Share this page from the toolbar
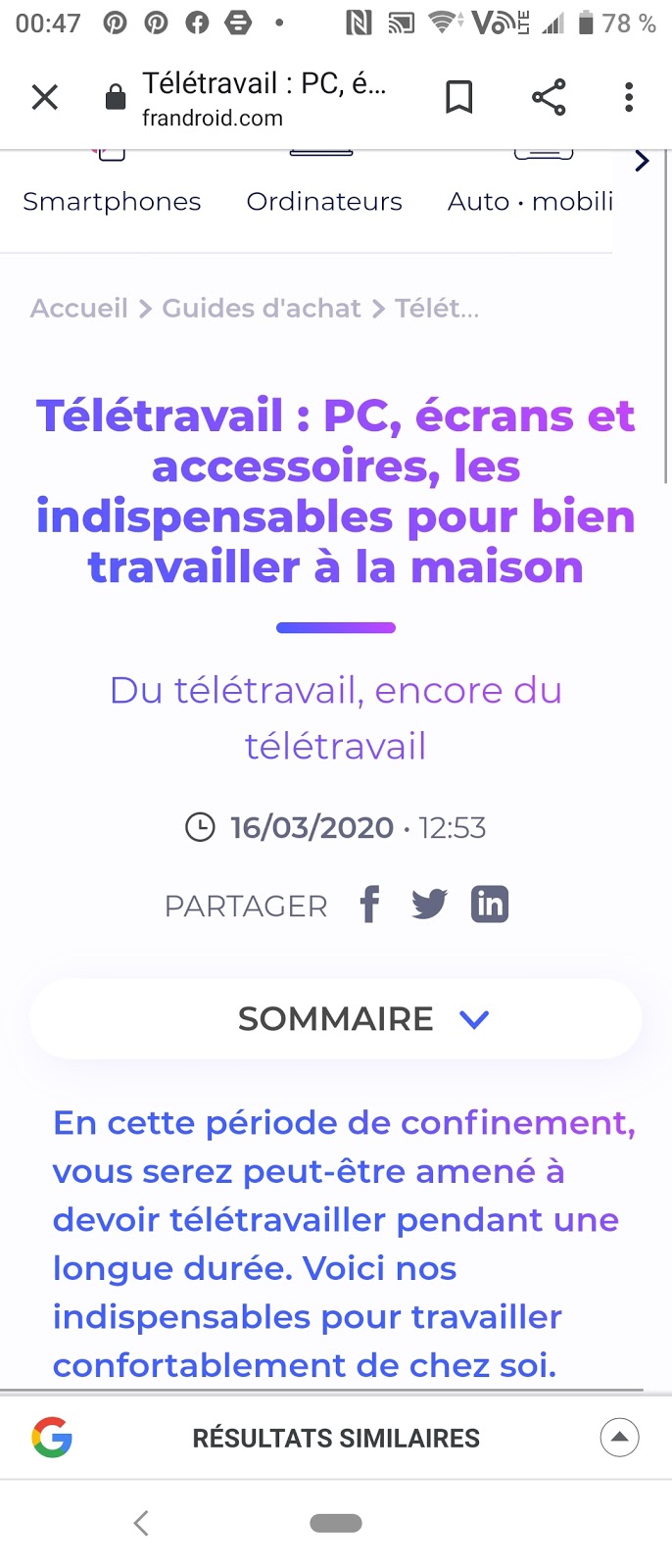The height and width of the screenshot is (1568, 672). click(549, 97)
